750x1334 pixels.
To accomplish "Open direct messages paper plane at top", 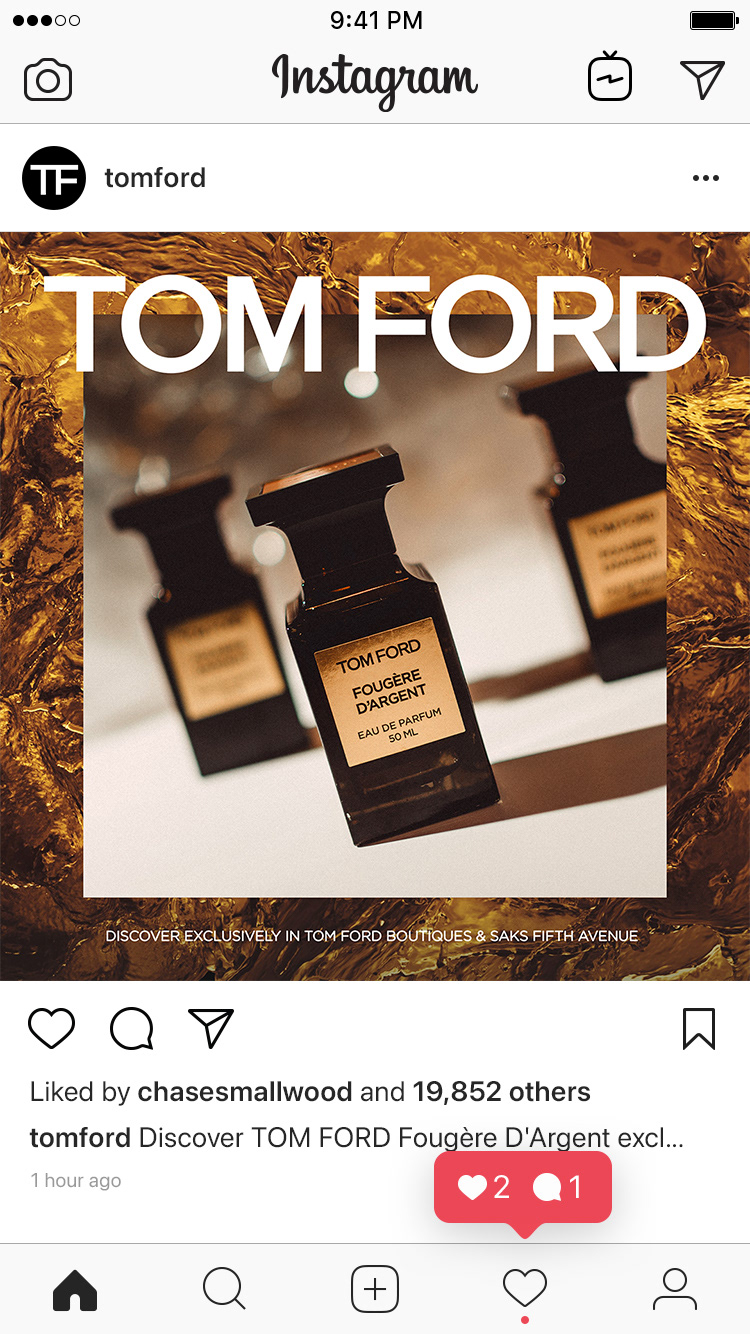I will click(702, 80).
